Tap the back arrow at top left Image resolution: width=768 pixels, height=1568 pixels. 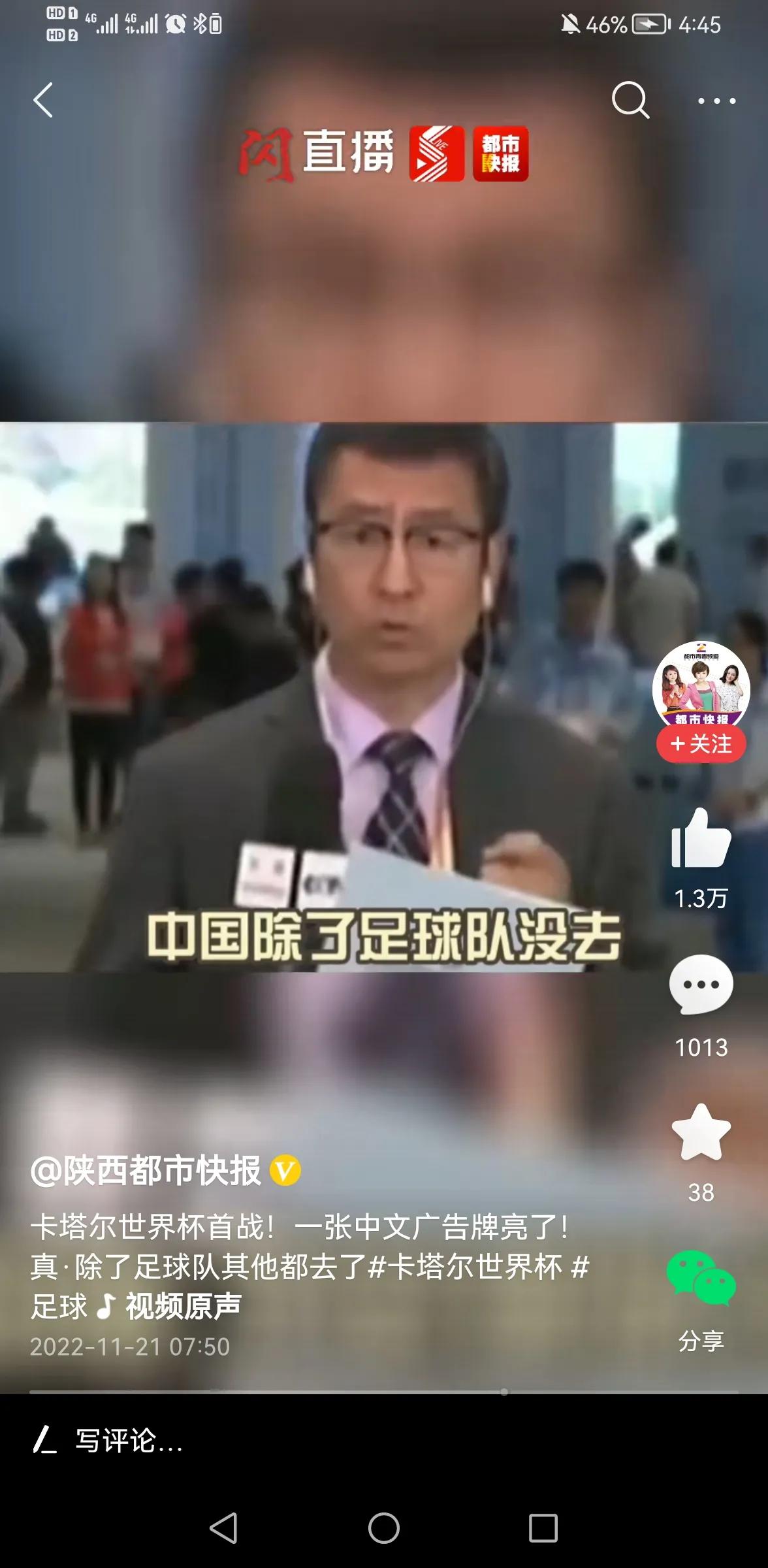43,101
